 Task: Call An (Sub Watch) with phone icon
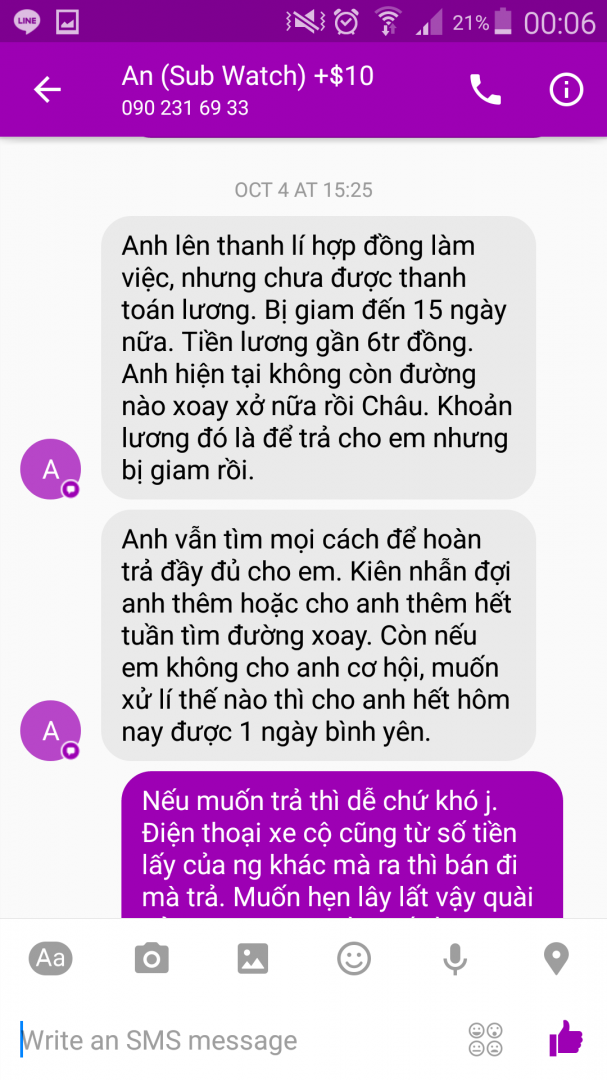[x=486, y=90]
